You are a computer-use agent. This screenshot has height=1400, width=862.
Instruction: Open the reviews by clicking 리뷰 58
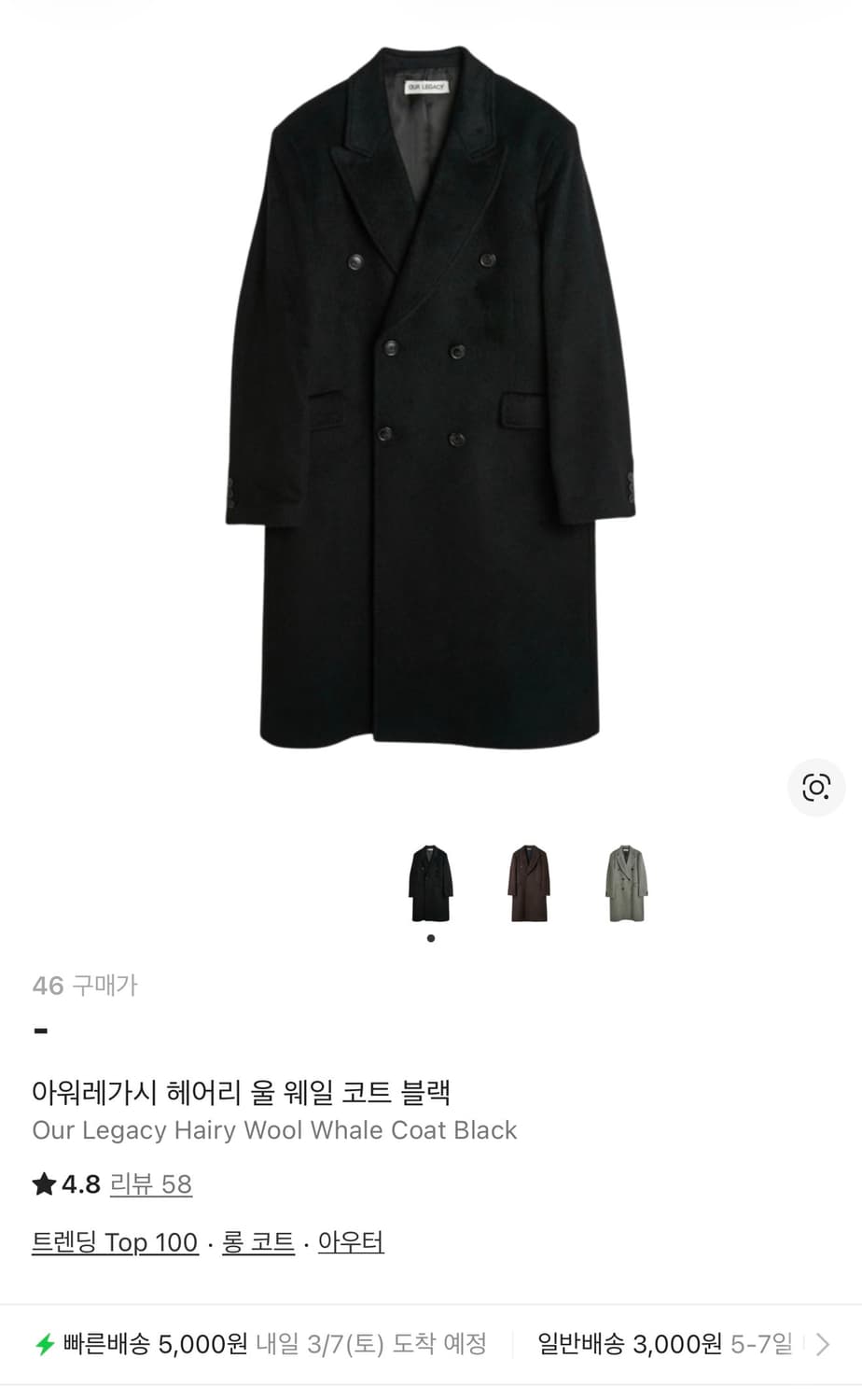[x=152, y=1183]
